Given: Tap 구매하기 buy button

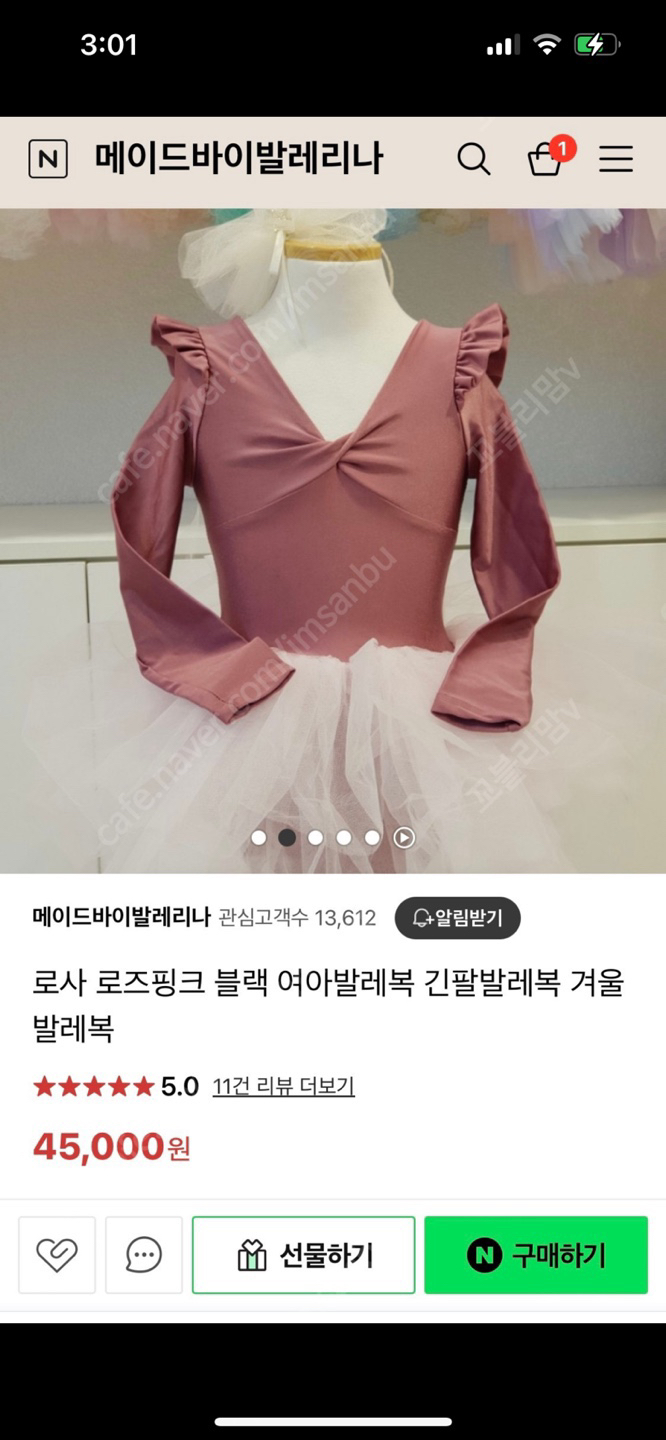Looking at the screenshot, I should (x=536, y=1255).
